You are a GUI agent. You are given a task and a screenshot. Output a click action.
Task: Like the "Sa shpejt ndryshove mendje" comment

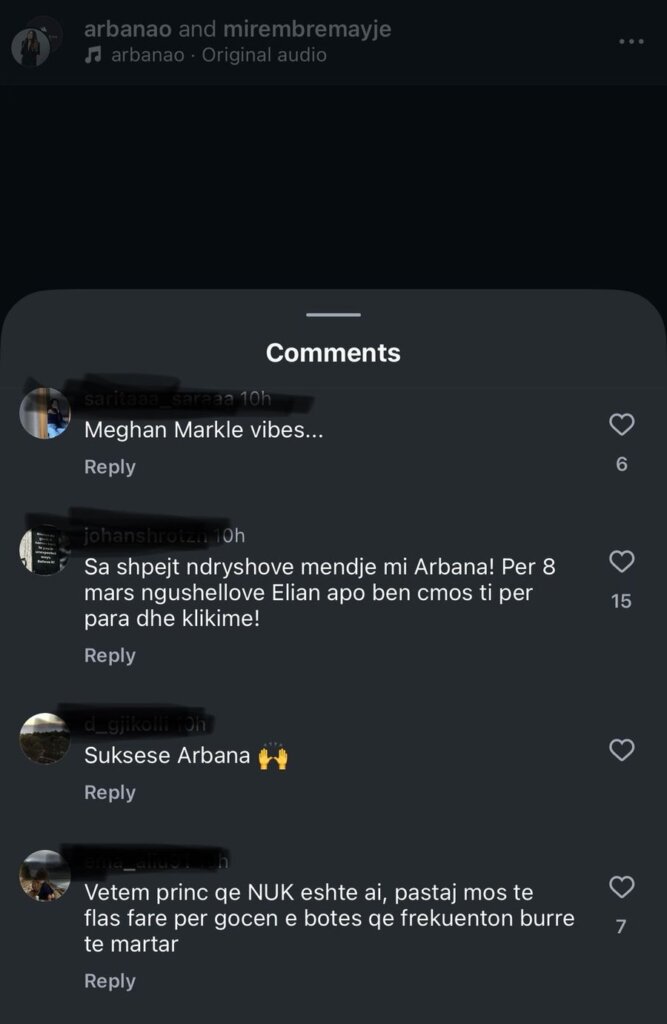(x=622, y=562)
